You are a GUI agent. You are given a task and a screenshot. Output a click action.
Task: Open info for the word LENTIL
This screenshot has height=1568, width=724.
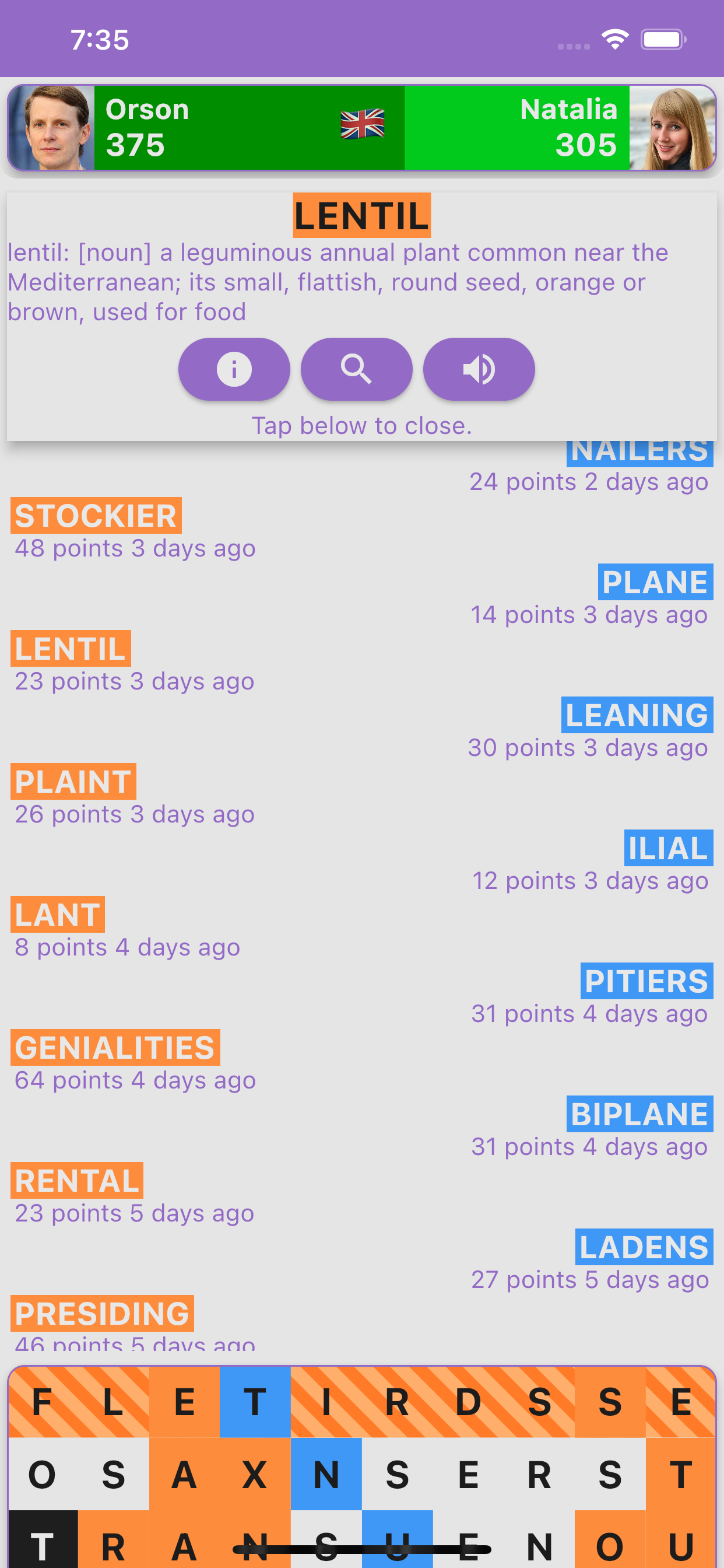point(234,369)
